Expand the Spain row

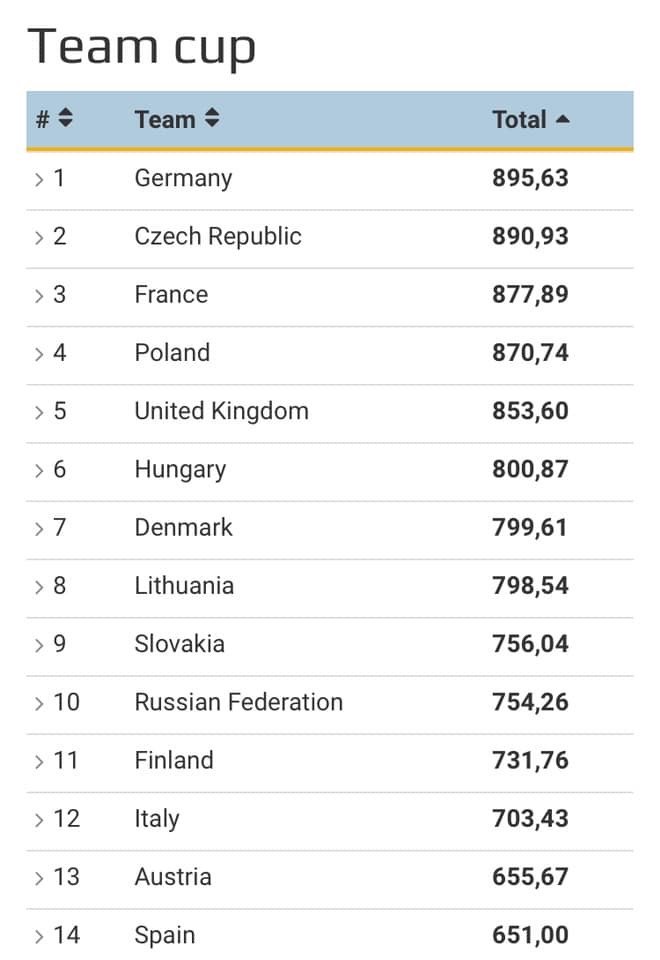click(39, 936)
